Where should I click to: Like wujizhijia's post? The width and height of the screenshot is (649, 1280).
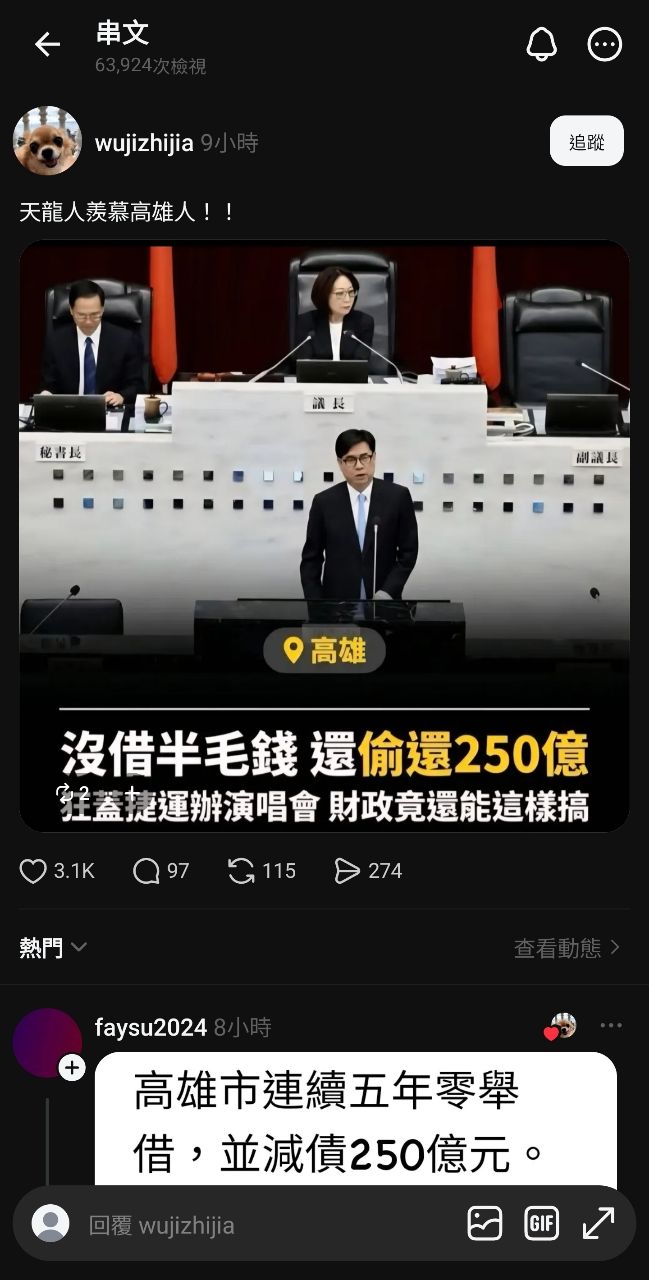[x=34, y=871]
